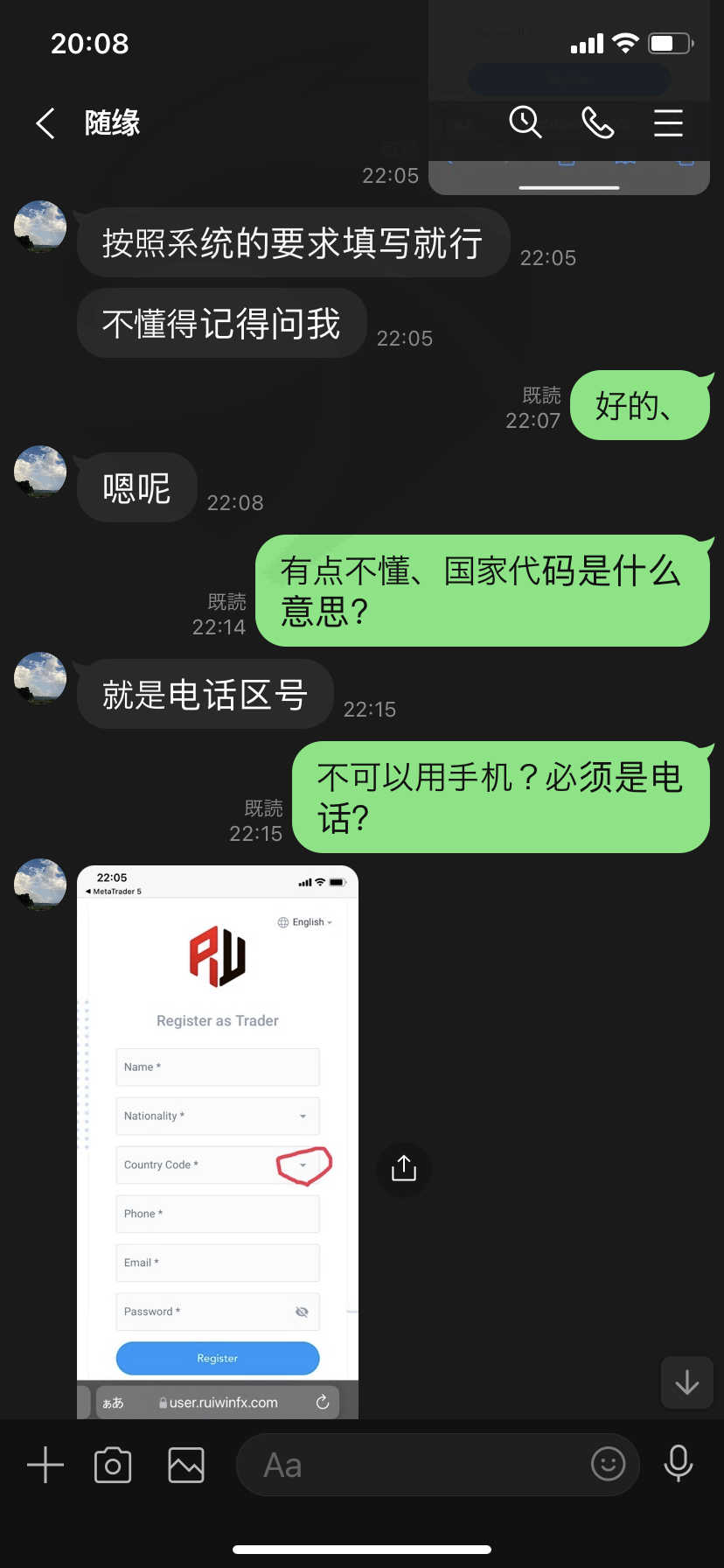Start a voice call with 随缘
This screenshot has height=1568, width=724.
598,122
